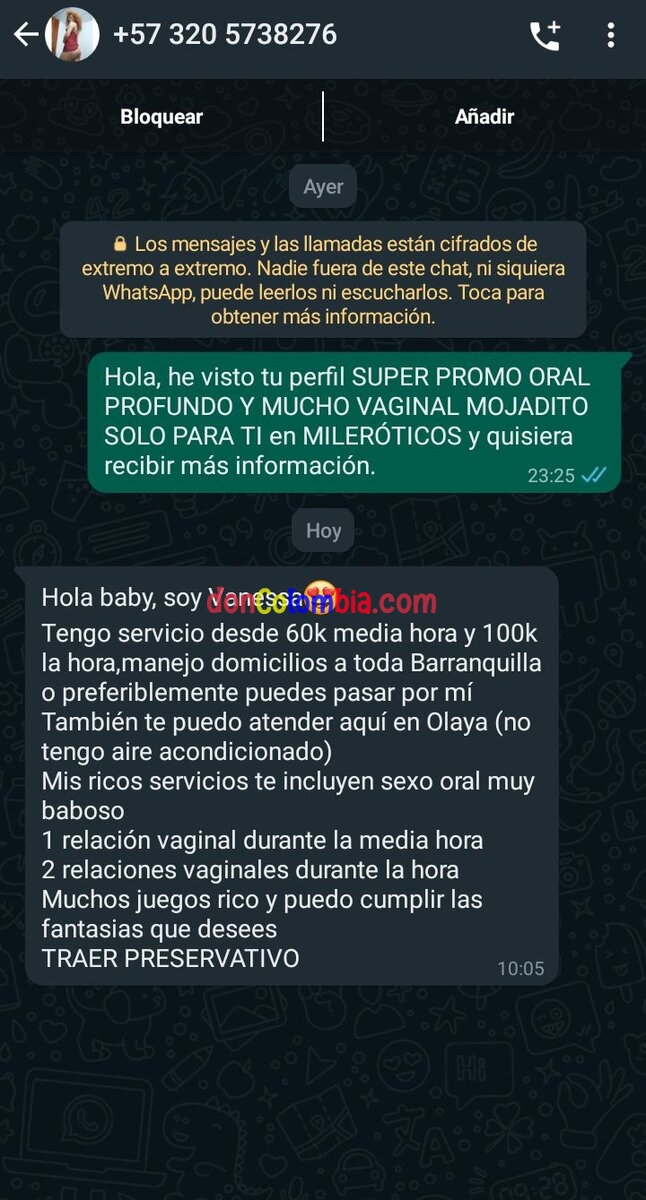Open the three-dot overflow menu

pos(611,36)
